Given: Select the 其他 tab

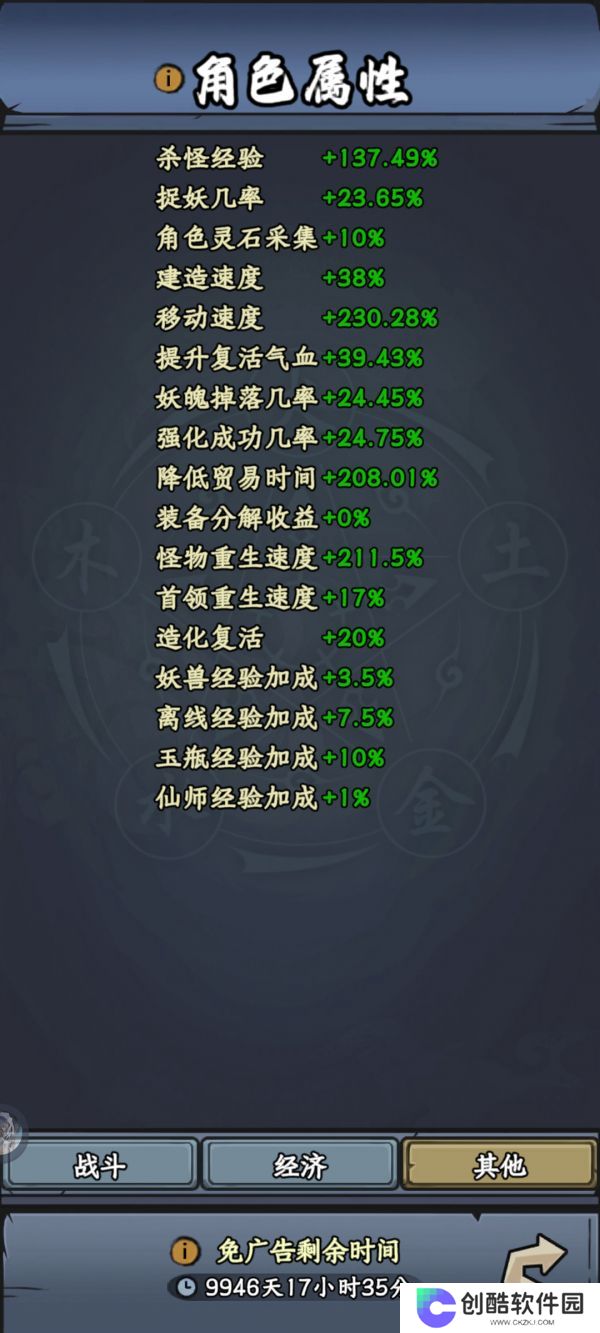Looking at the screenshot, I should [499, 1165].
